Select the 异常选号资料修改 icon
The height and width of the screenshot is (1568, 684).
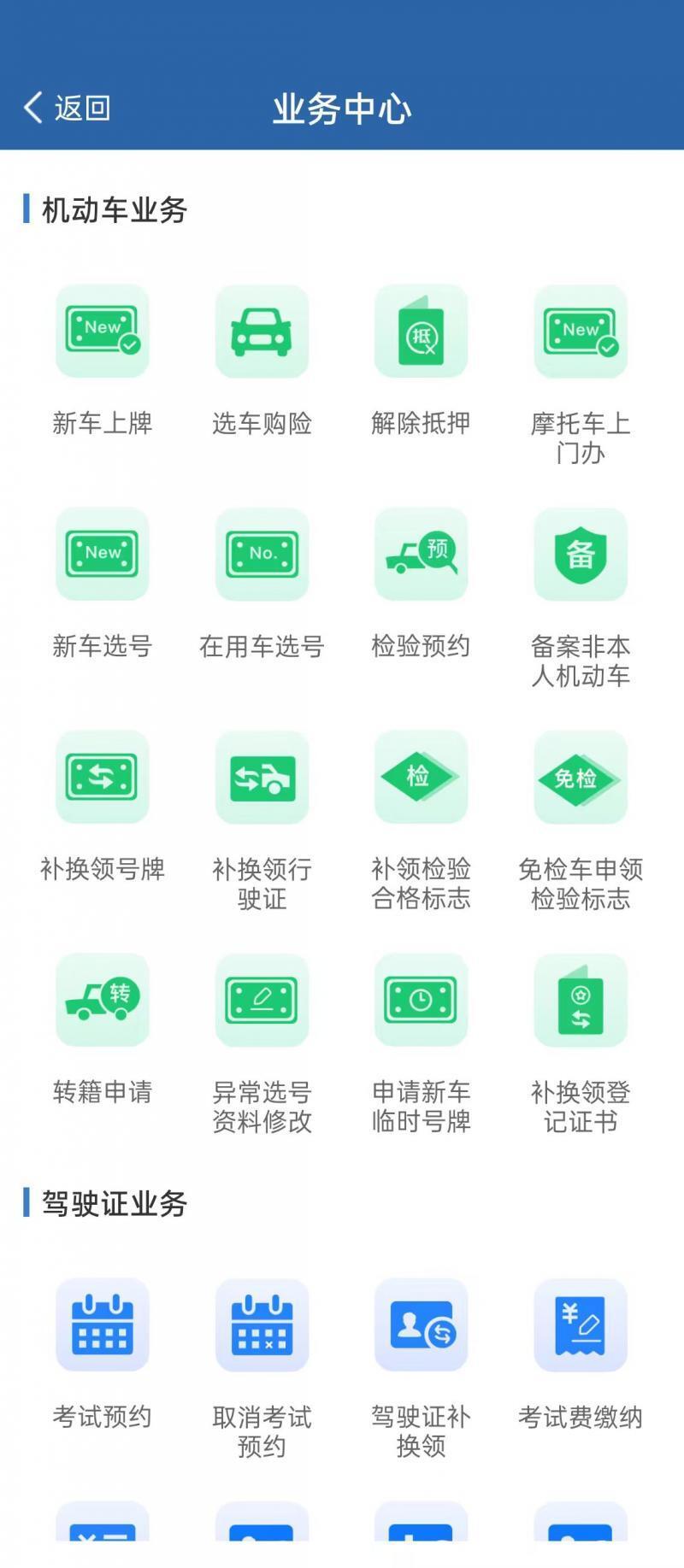262,1001
